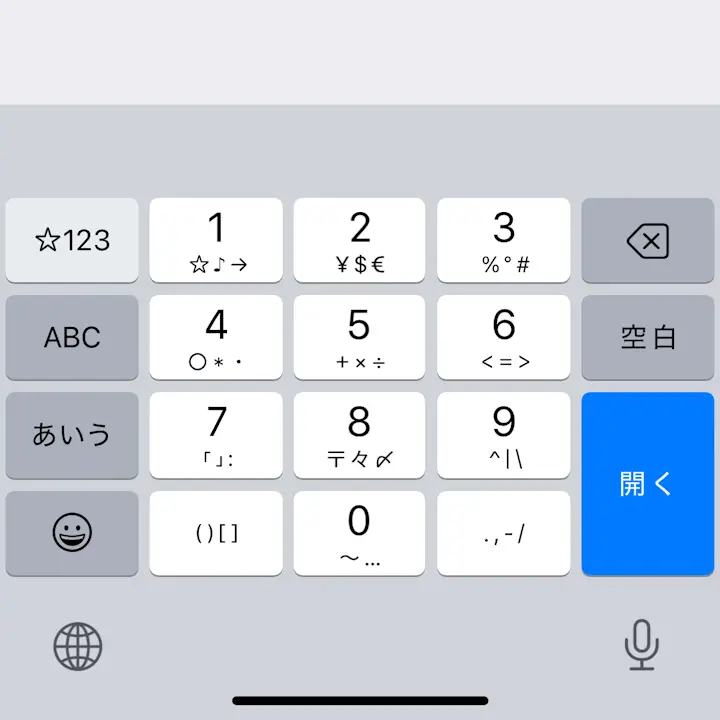Type the number 6 key
Screen dimensions: 720x720
coord(504,337)
